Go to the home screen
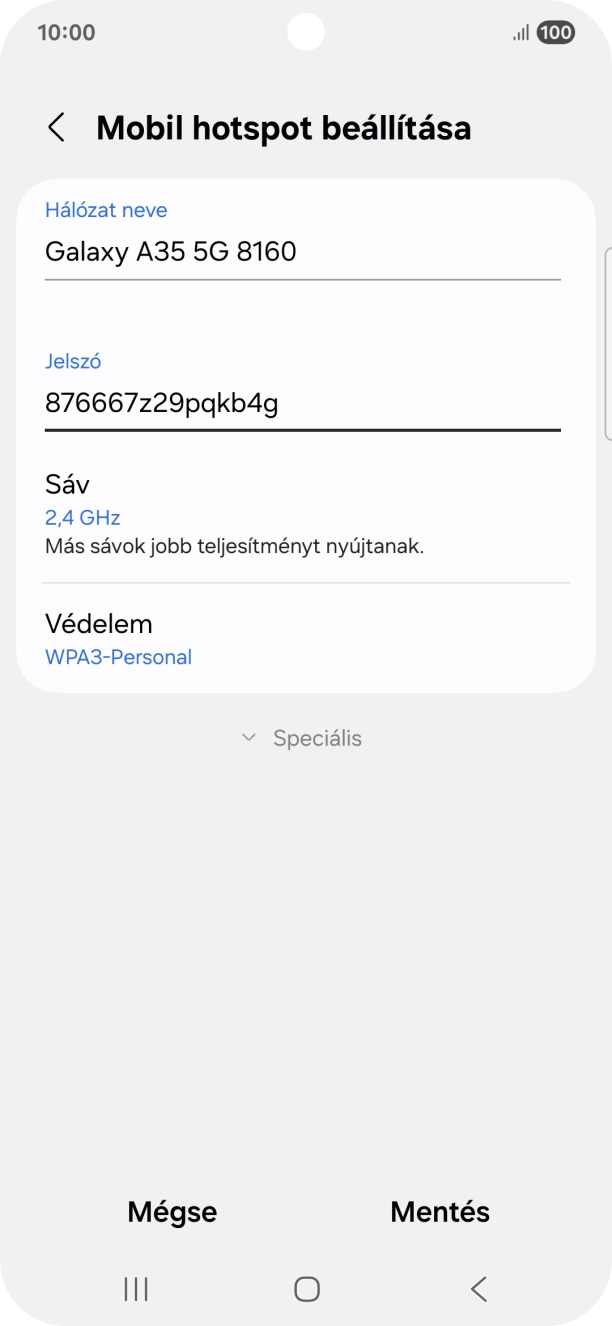 click(307, 1289)
